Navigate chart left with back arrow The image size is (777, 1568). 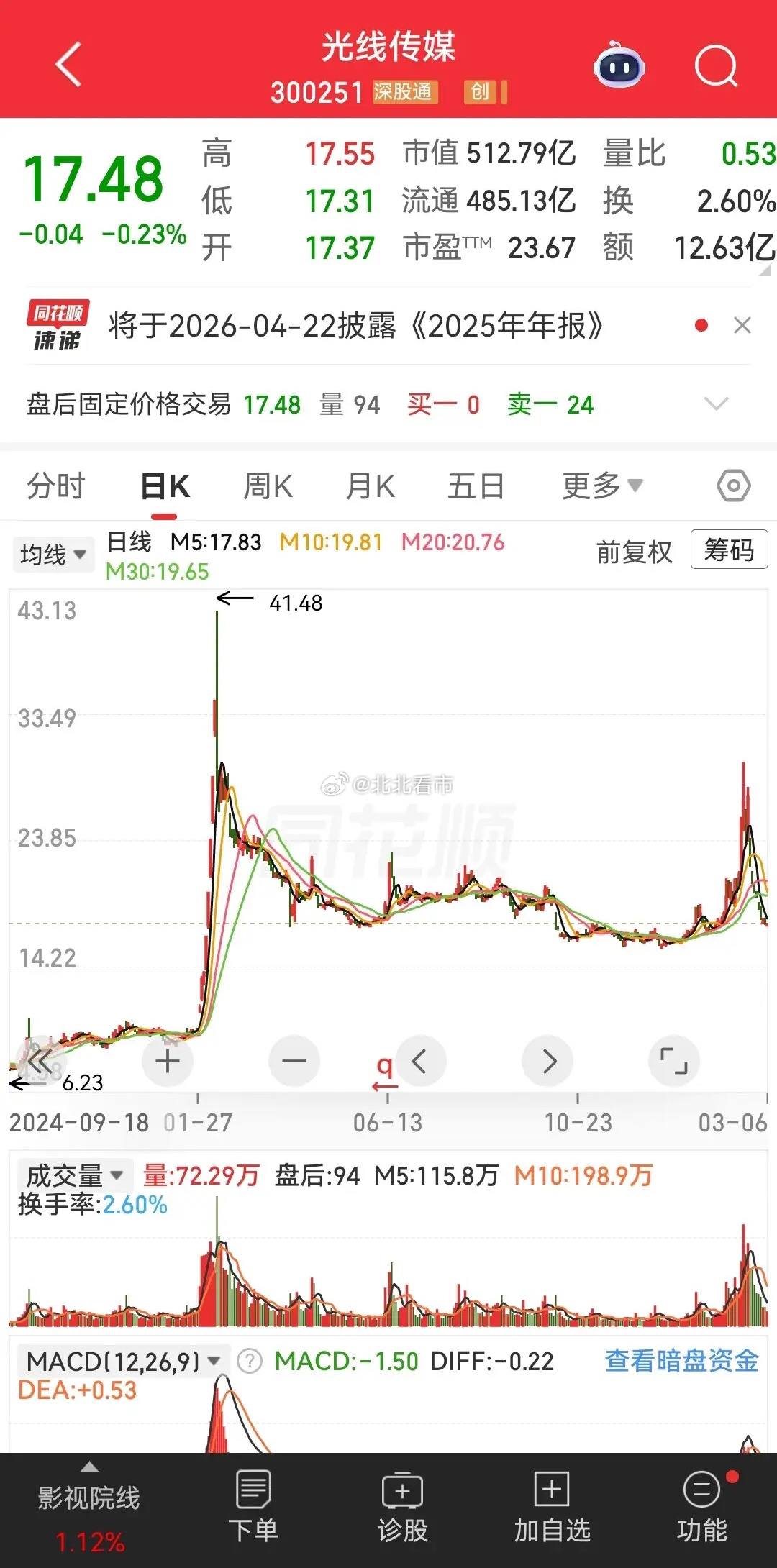[422, 1061]
